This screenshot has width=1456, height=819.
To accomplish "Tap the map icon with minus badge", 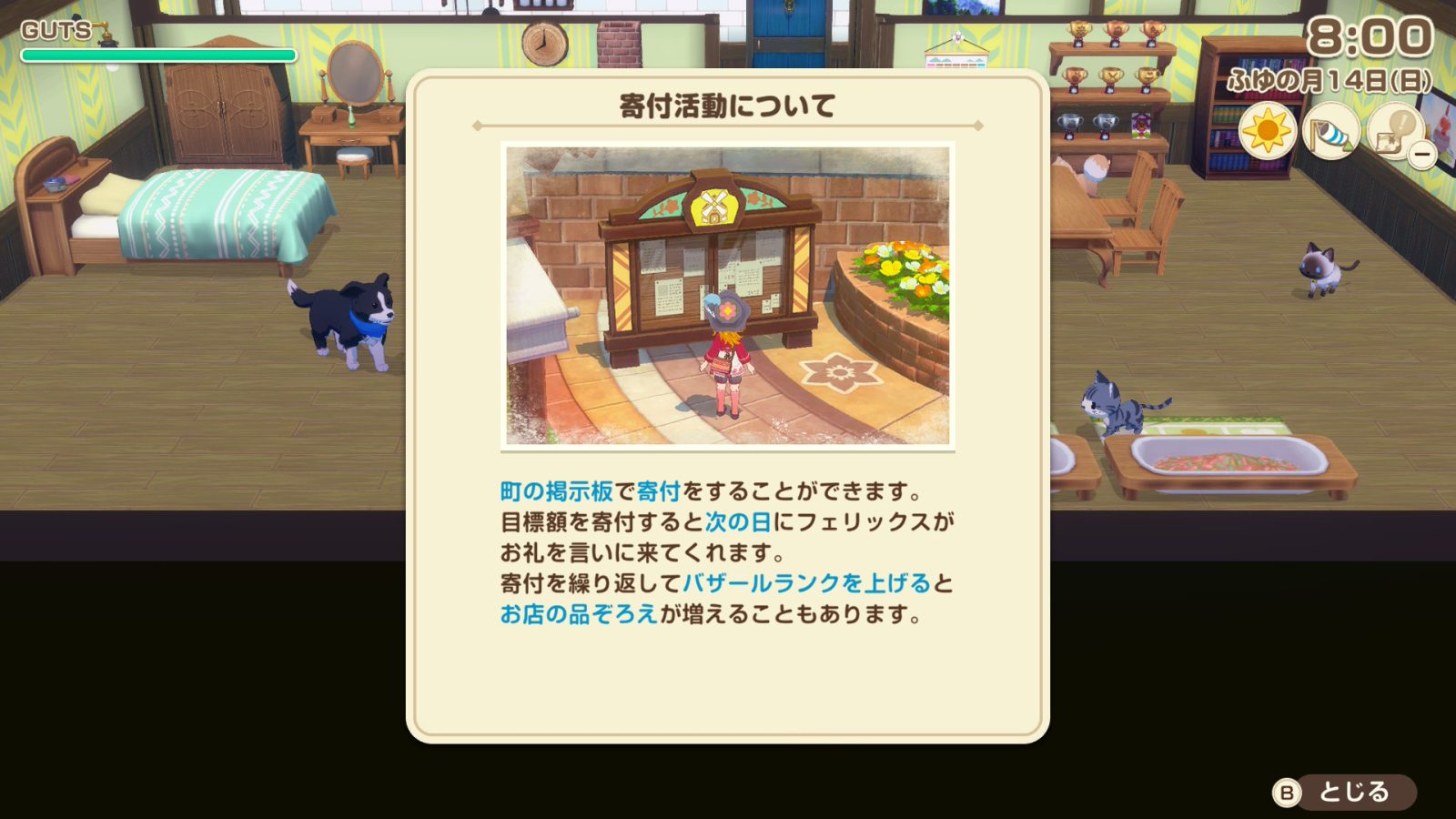I will [1396, 132].
